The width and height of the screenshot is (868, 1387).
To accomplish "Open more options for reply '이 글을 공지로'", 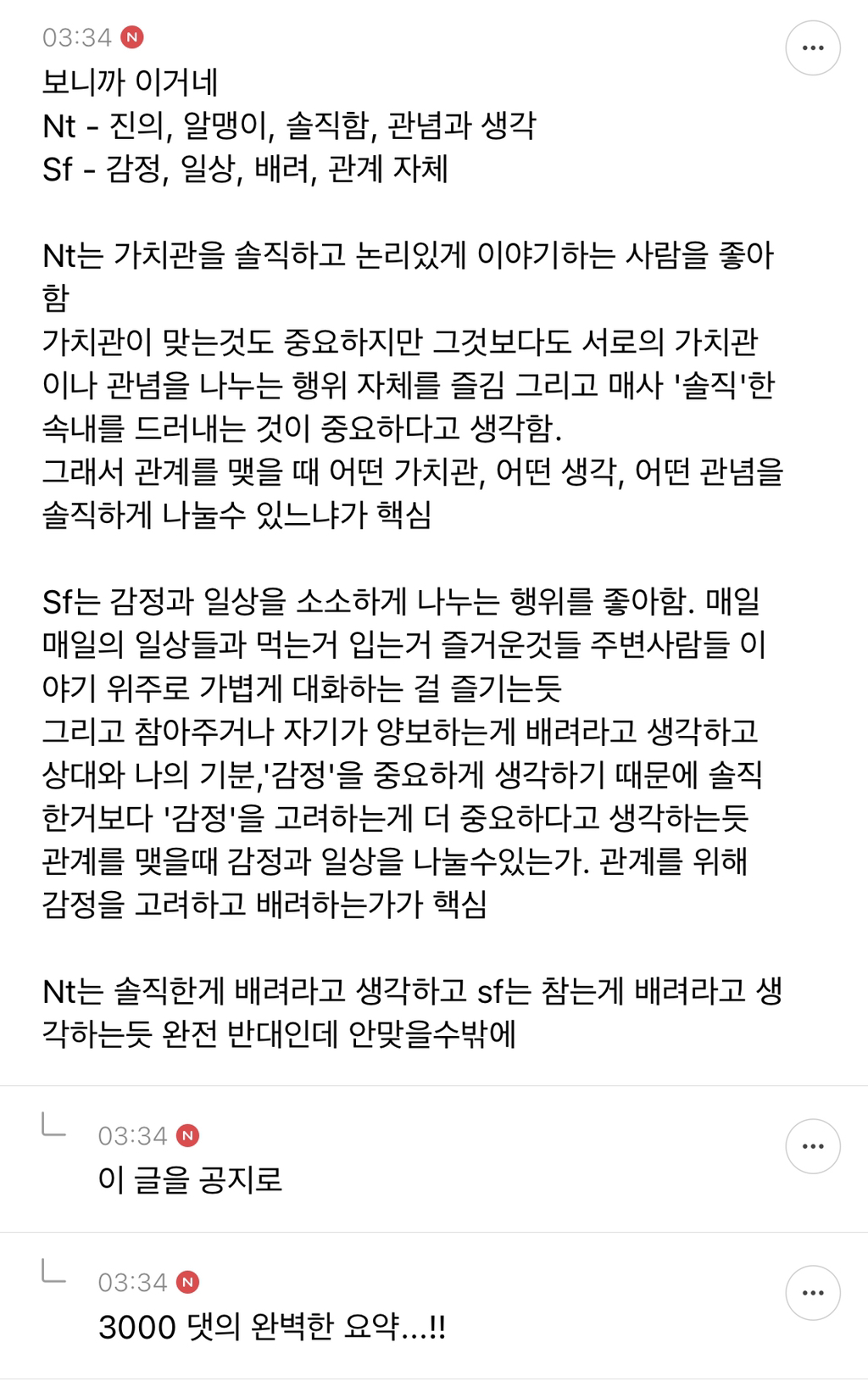I will (812, 1146).
